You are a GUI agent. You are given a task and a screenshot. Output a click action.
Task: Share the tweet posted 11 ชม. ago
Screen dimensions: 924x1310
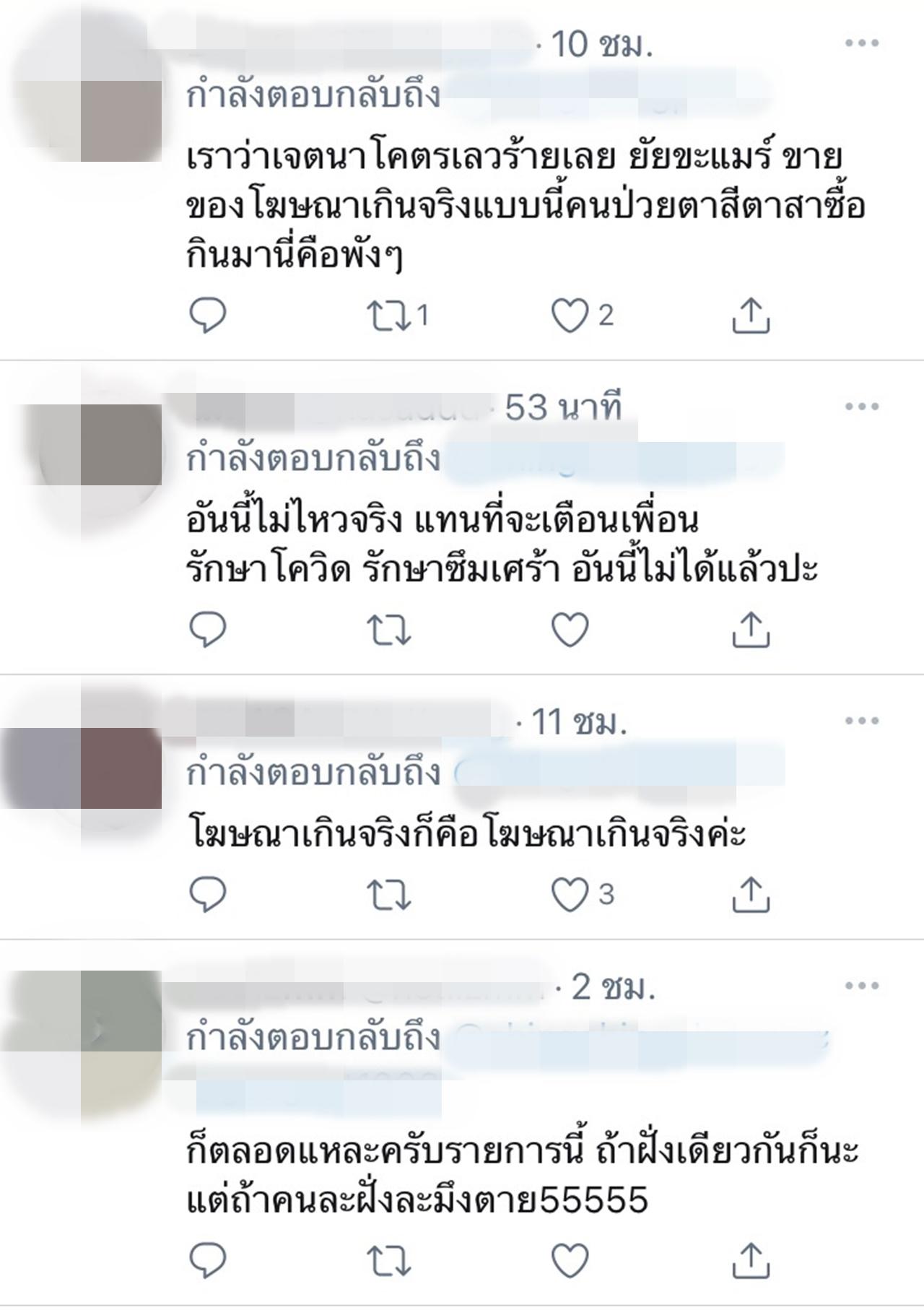pyautogui.click(x=751, y=895)
